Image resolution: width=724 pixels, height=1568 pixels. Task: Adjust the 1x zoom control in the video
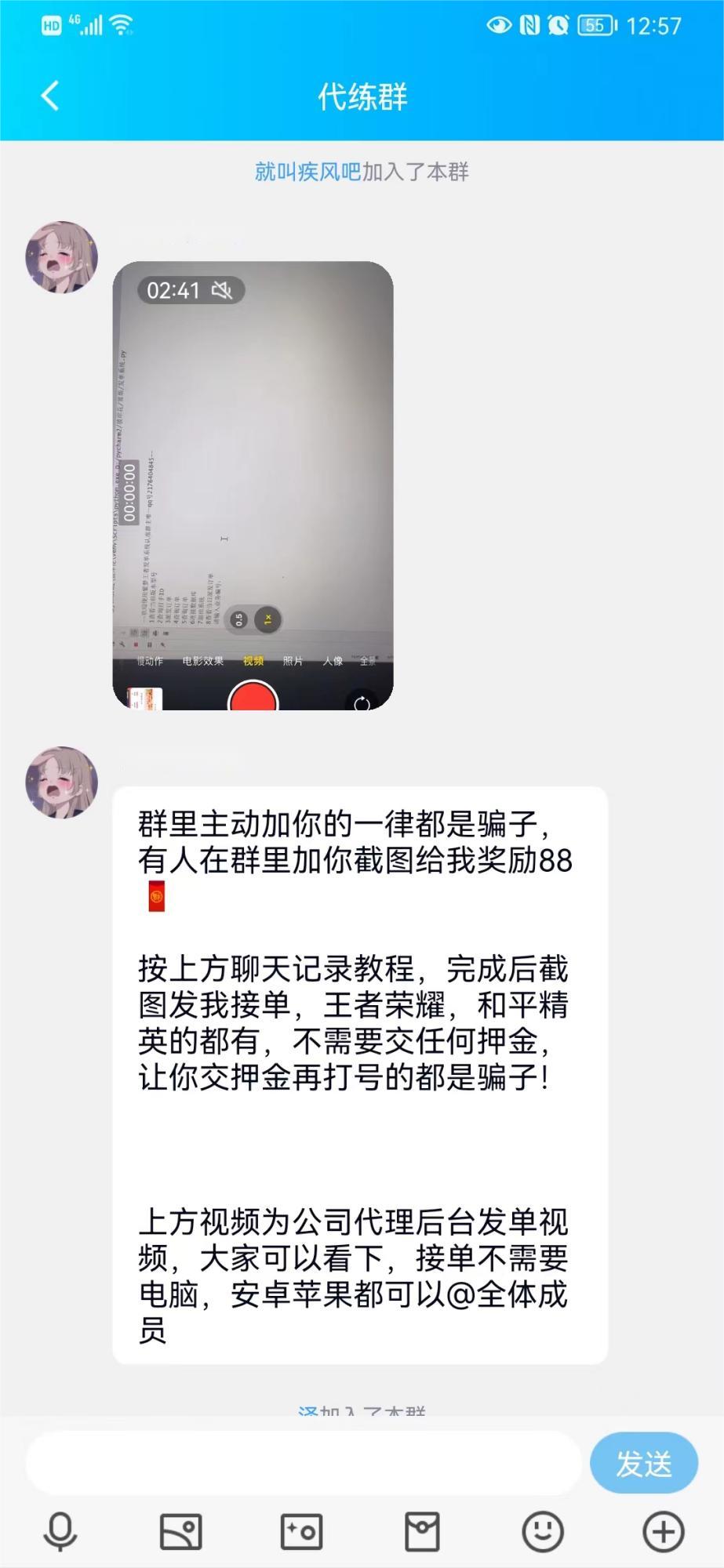click(x=267, y=619)
